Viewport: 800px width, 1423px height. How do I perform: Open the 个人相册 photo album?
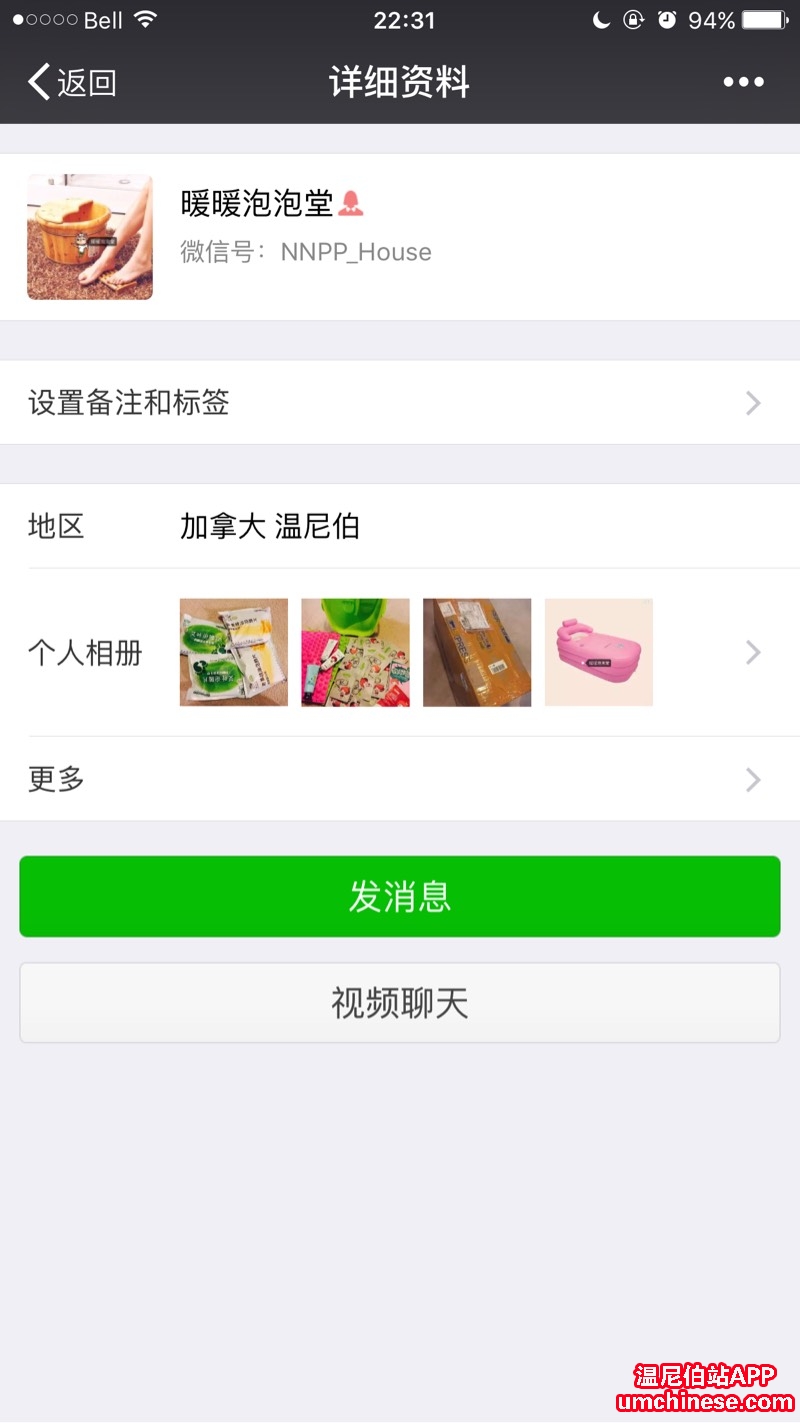[400, 653]
